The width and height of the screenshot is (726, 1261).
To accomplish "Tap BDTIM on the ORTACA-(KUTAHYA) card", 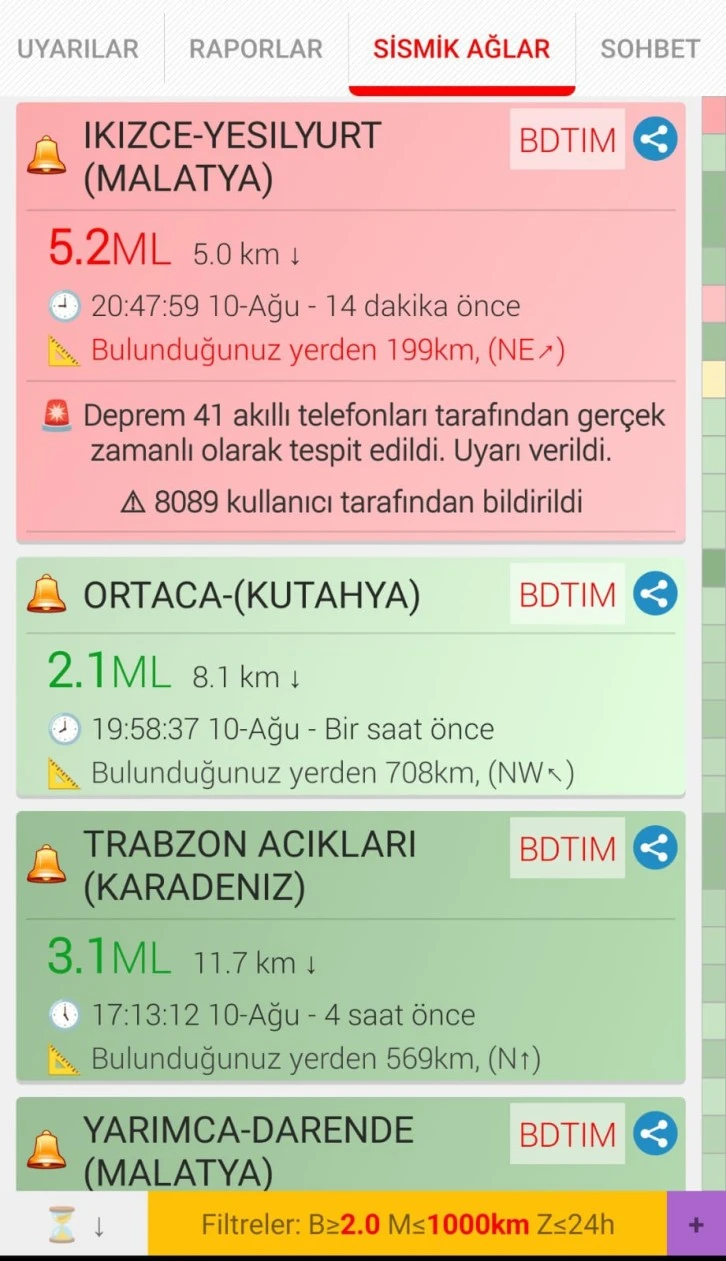I will coord(567,594).
